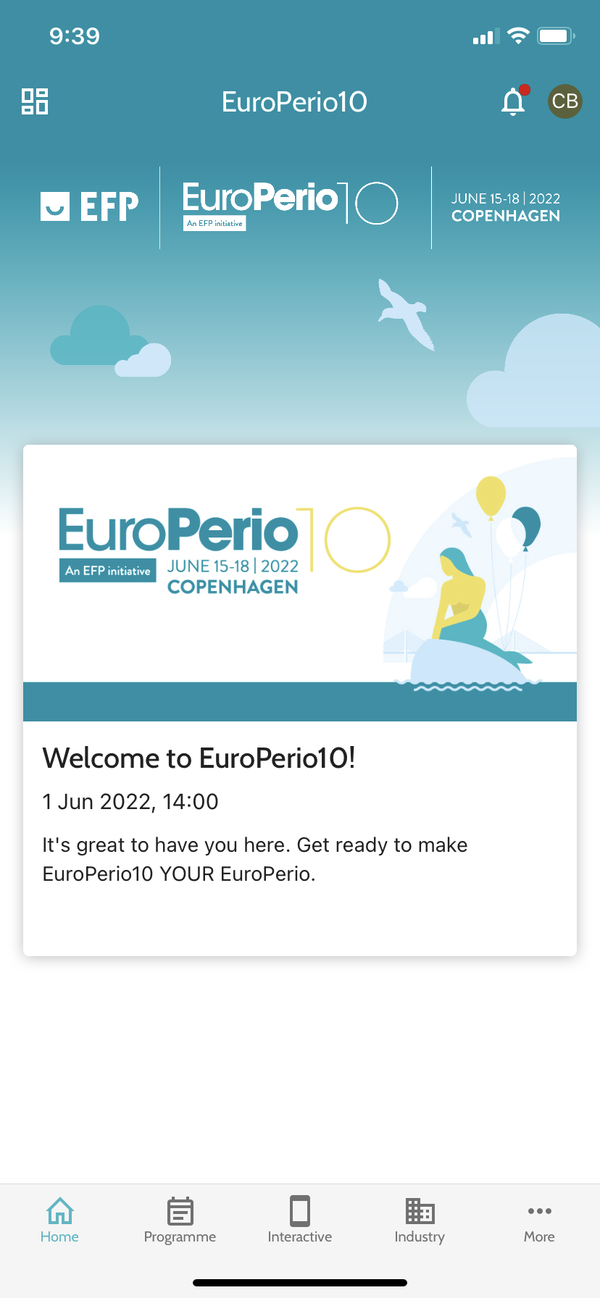This screenshot has height=1298, width=600.
Task: Go to the Home tab
Action: [60, 1220]
